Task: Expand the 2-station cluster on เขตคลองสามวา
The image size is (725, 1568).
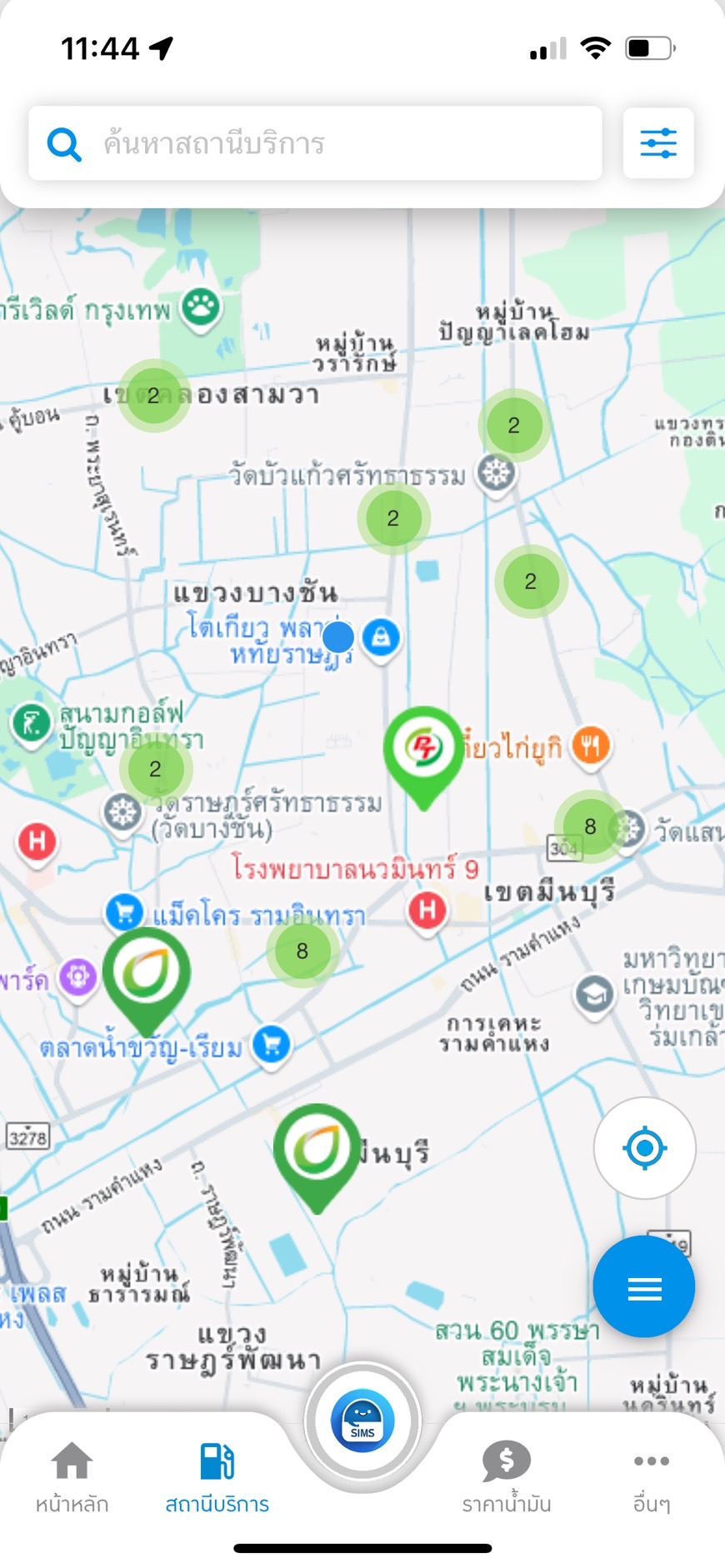Action: pyautogui.click(x=153, y=396)
